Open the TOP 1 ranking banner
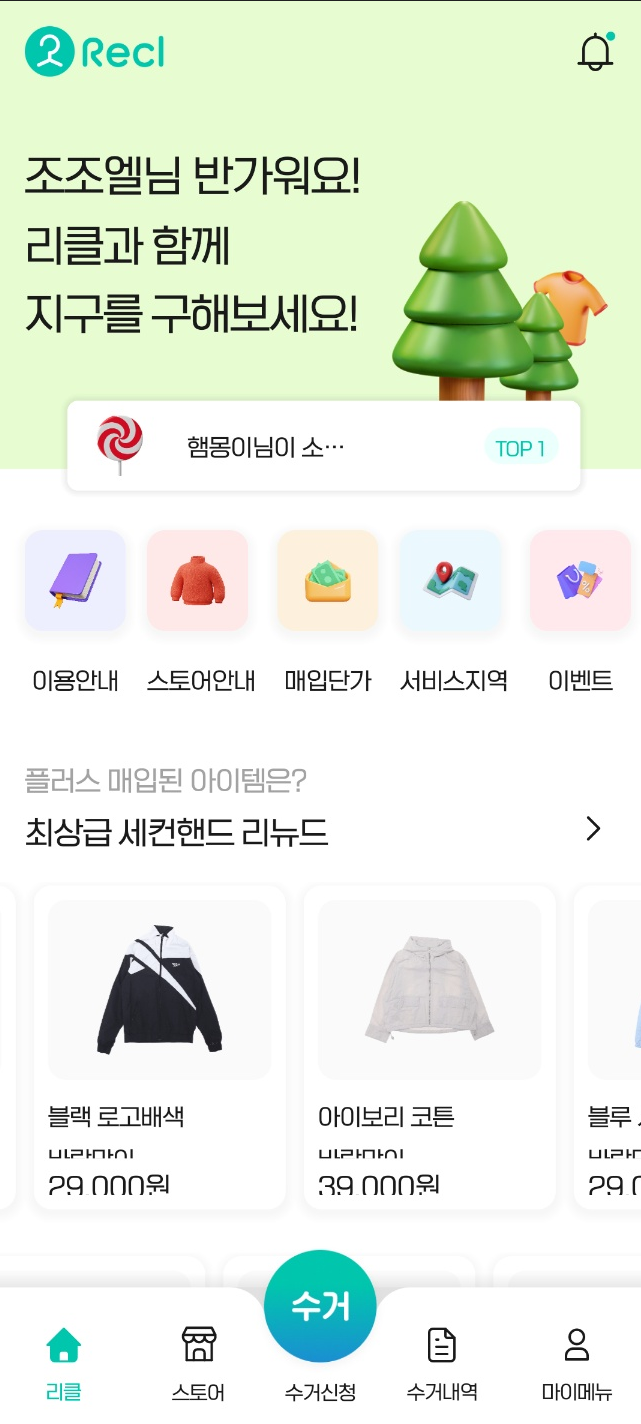This screenshot has width=641, height=1424. [323, 446]
